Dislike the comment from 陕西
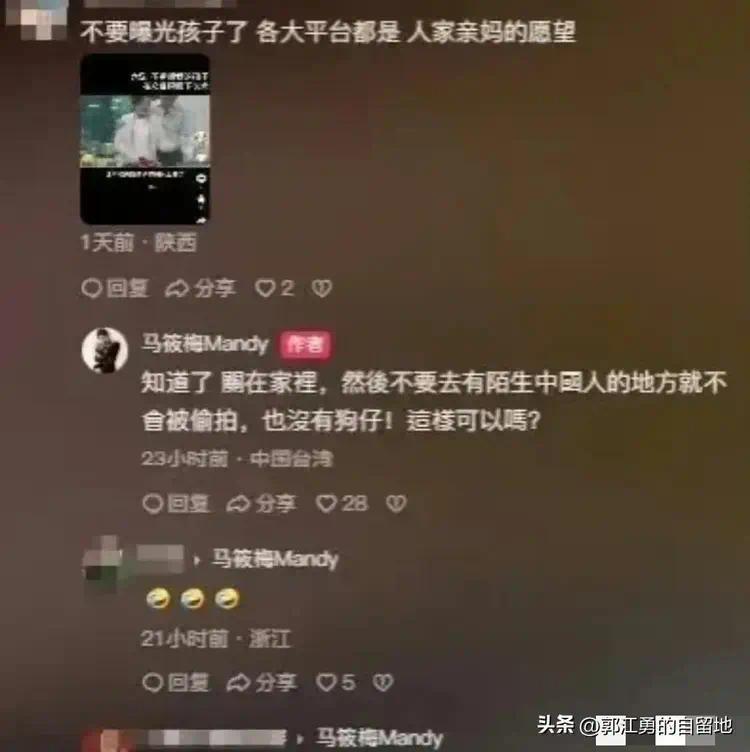The image size is (750, 752). [x=321, y=288]
